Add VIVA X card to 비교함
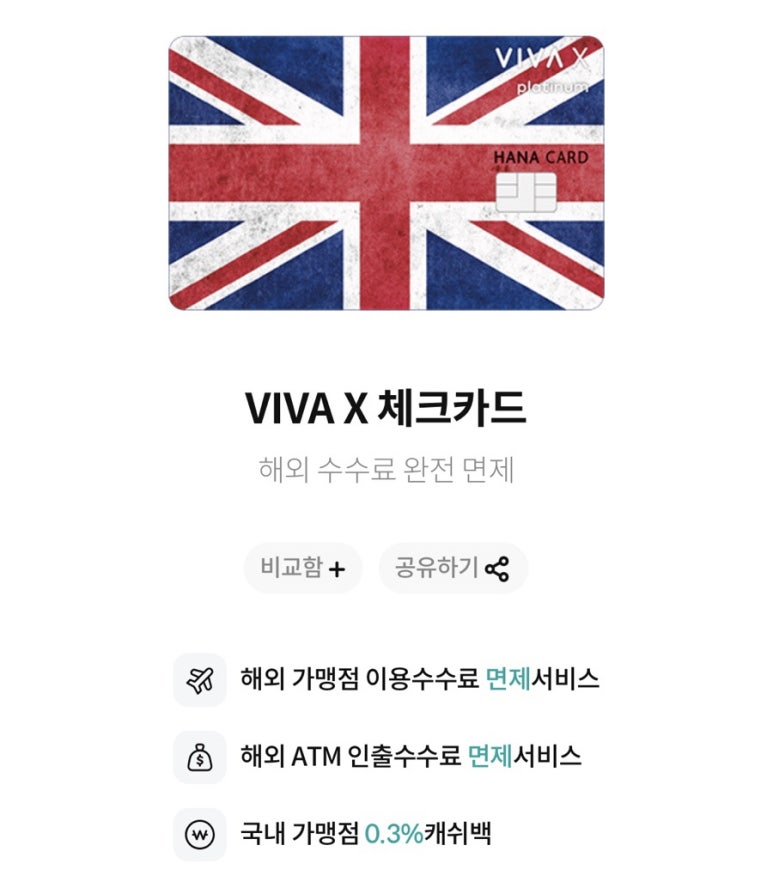 pyautogui.click(x=302, y=569)
